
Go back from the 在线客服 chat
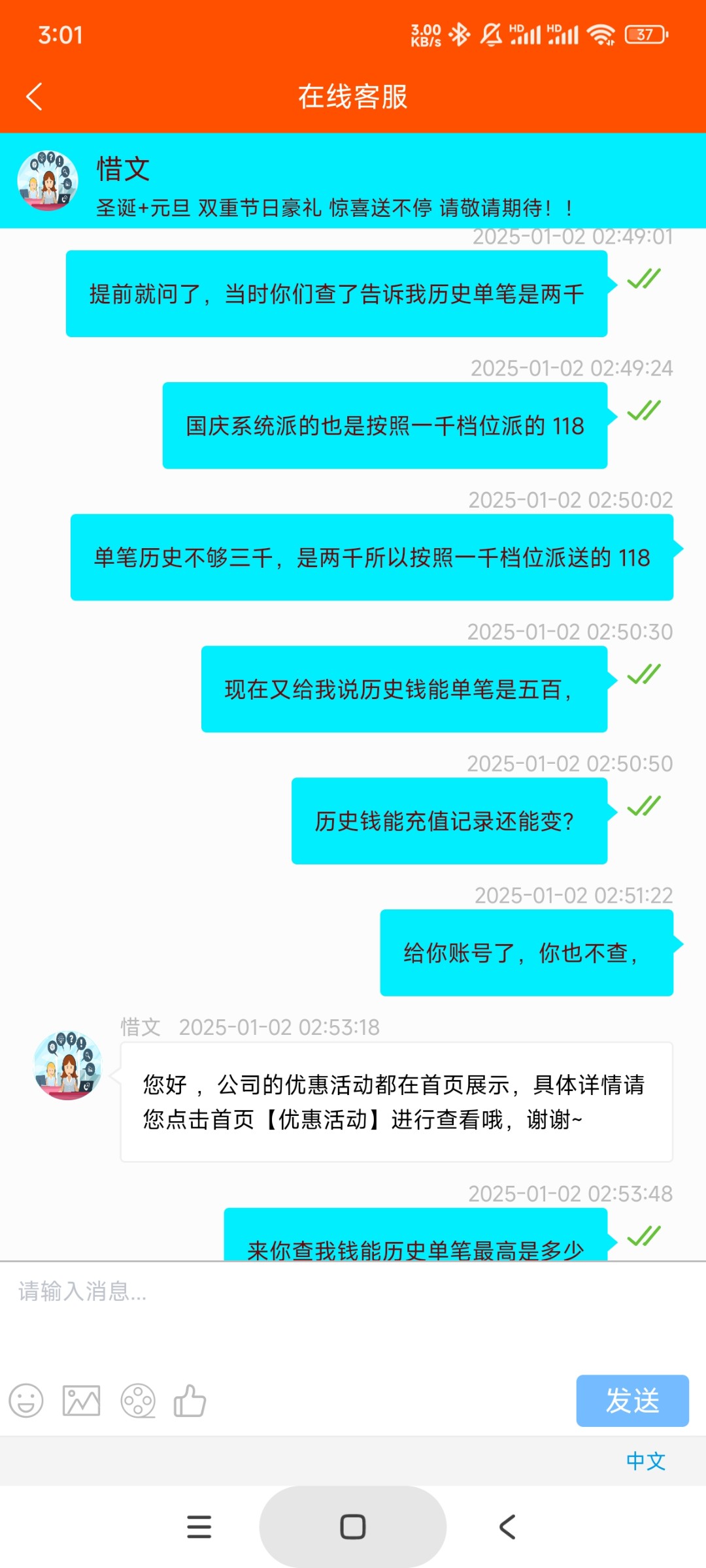tap(35, 97)
